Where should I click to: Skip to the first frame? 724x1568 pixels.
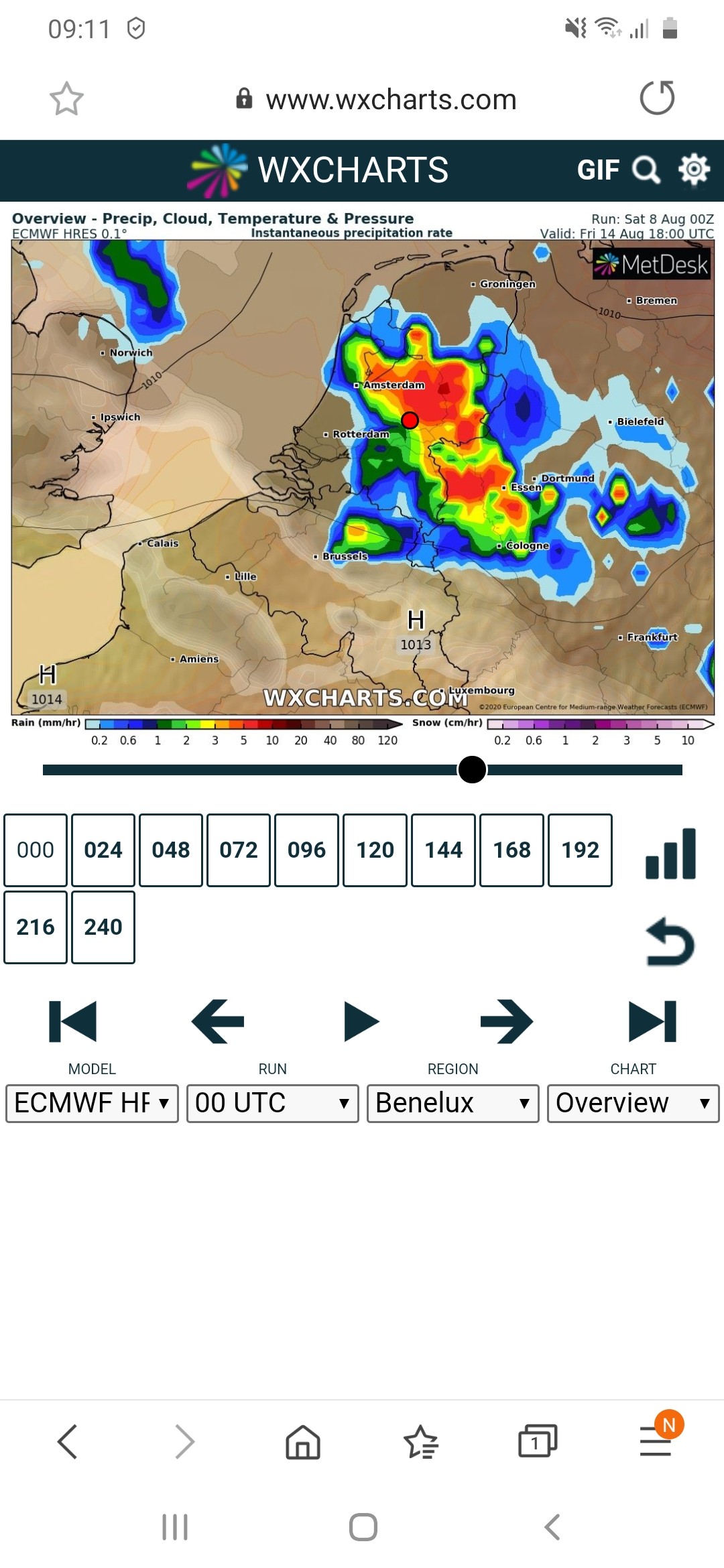pyautogui.click(x=73, y=1021)
